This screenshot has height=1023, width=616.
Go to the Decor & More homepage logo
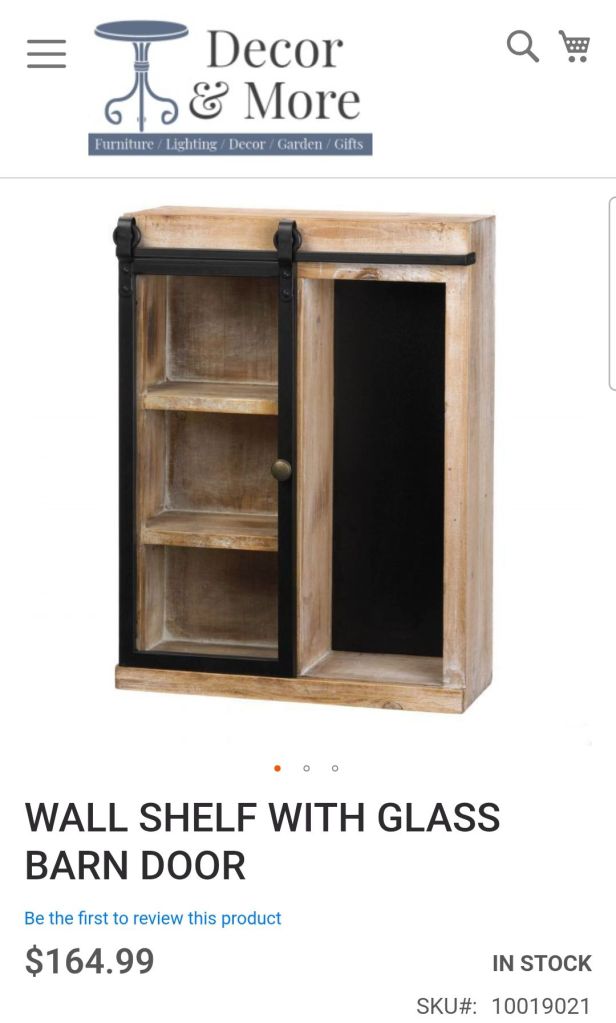[231, 88]
